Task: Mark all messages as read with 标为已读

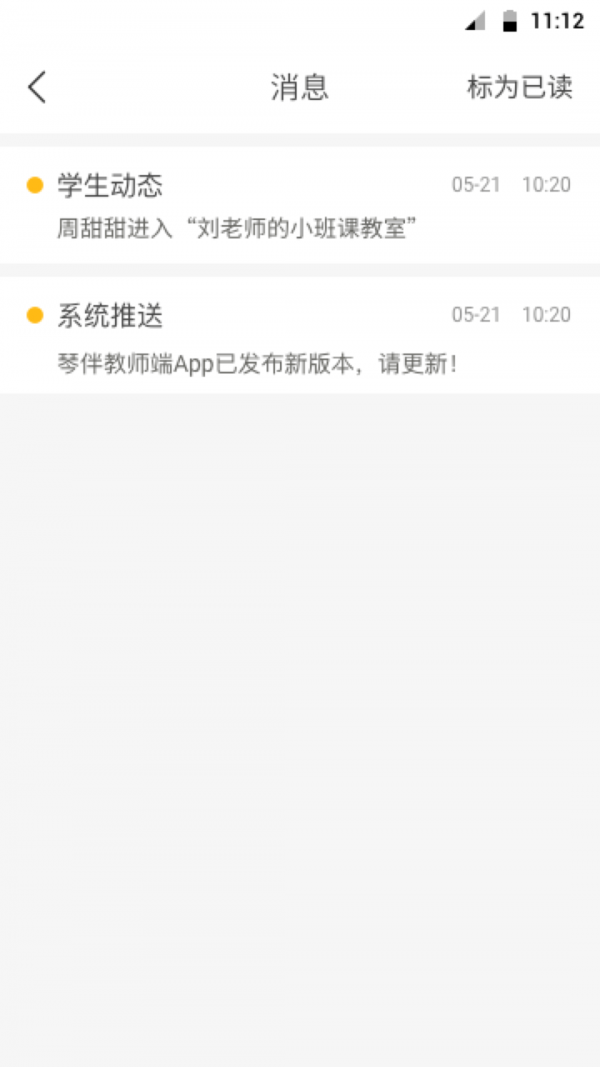Action: (519, 87)
